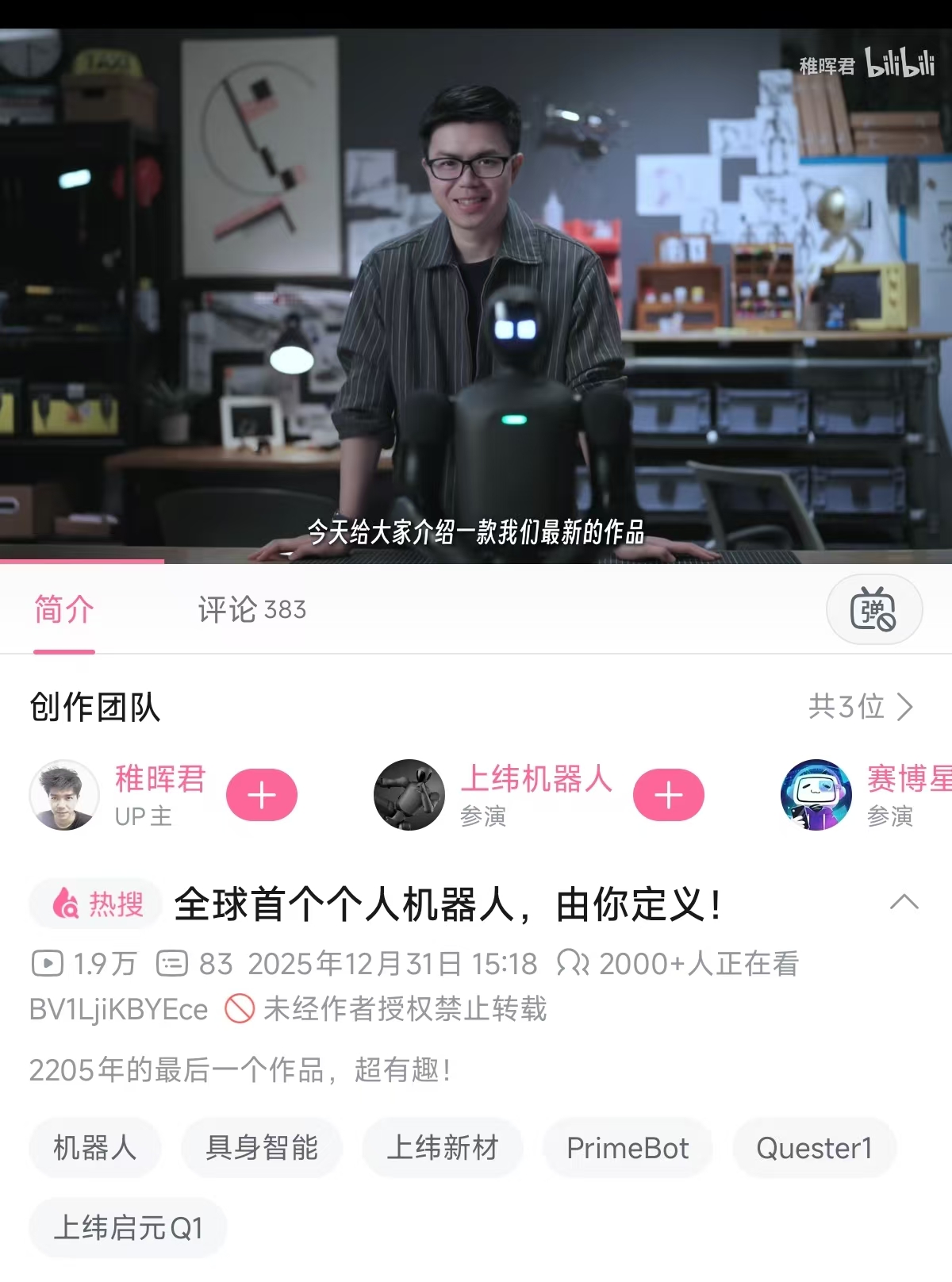Switch to the 评论 tab
Screen dimensions: 952x1282
[250, 608]
